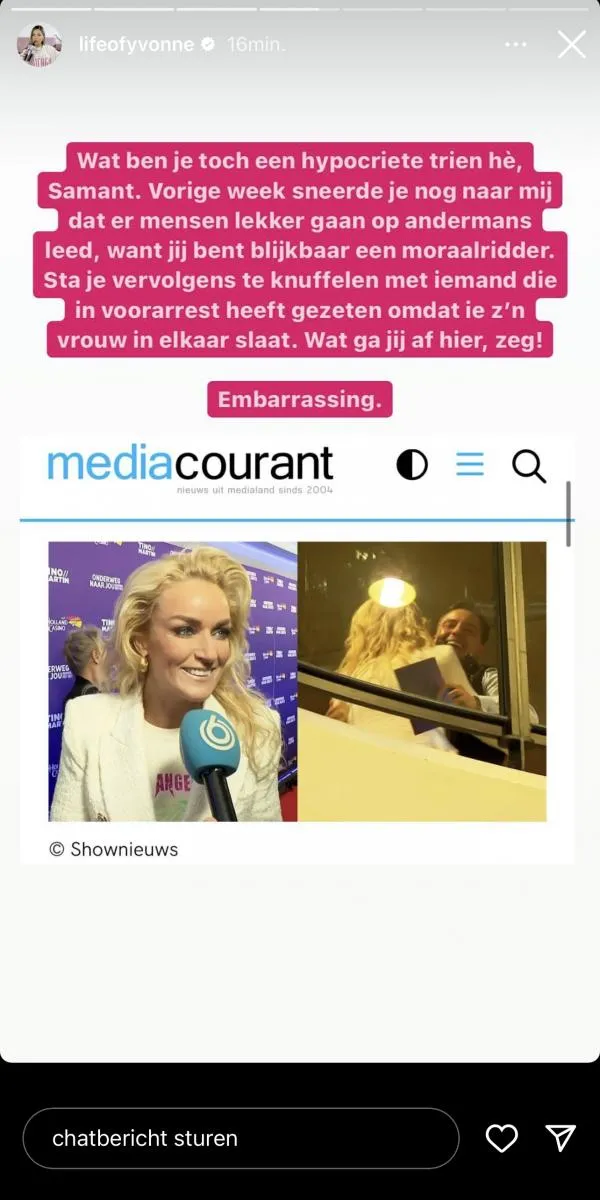Tap the 'chatbericht sturen' message field
The image size is (600, 1200).
point(240,1138)
